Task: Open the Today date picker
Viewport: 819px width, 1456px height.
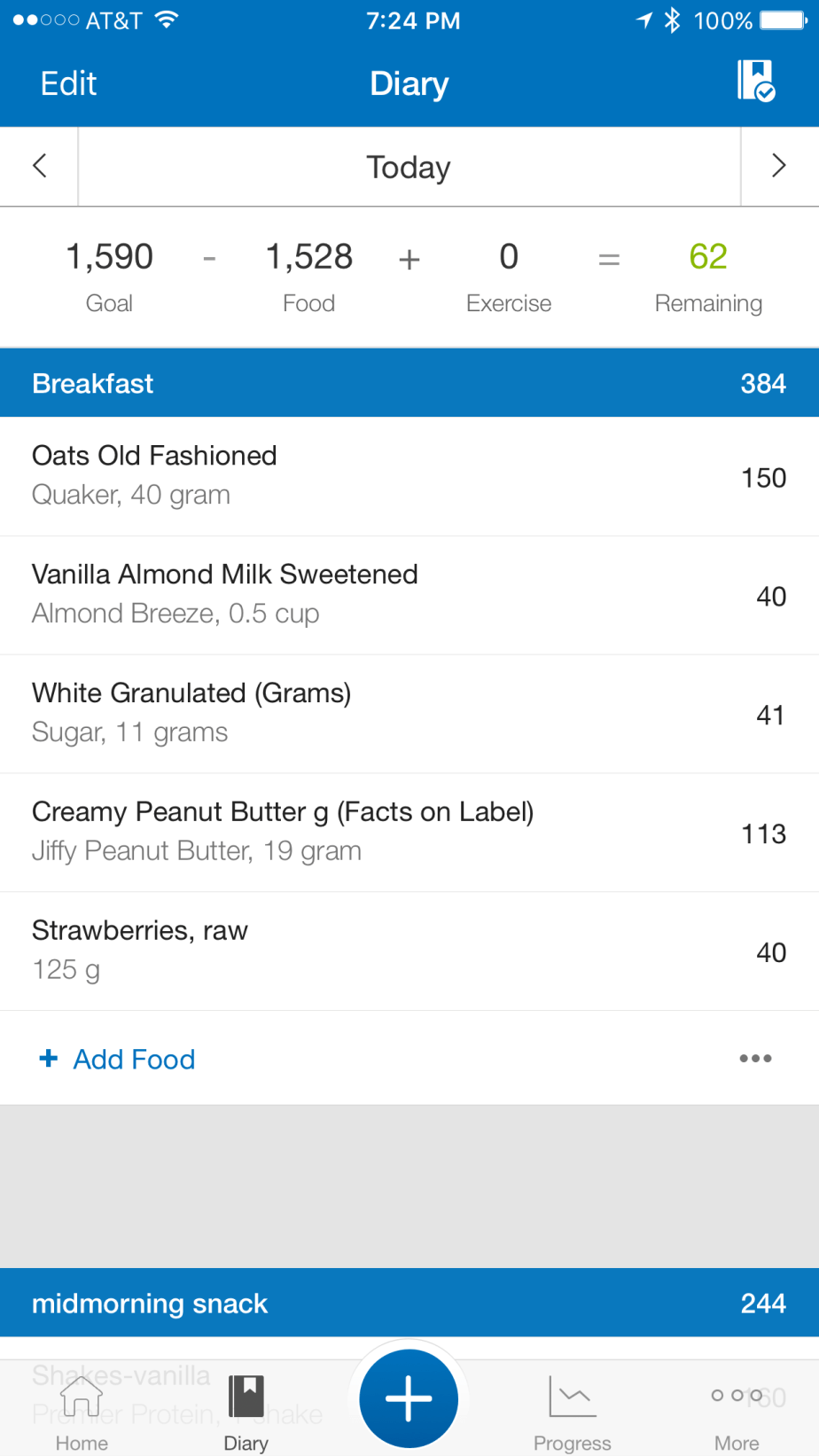Action: (x=409, y=167)
